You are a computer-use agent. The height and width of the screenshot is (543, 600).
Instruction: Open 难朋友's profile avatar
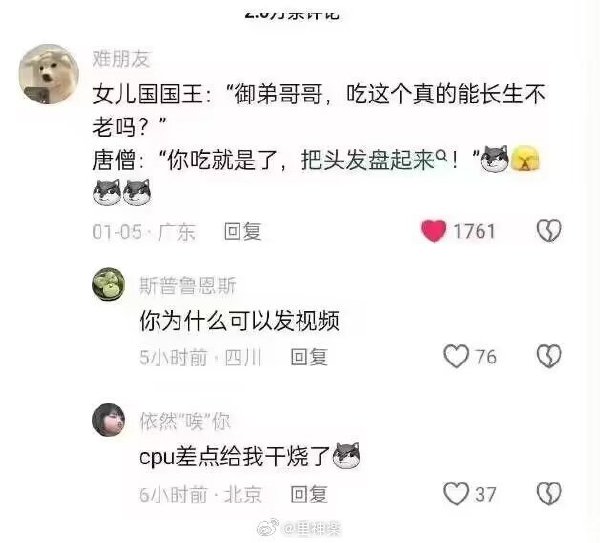(44, 72)
